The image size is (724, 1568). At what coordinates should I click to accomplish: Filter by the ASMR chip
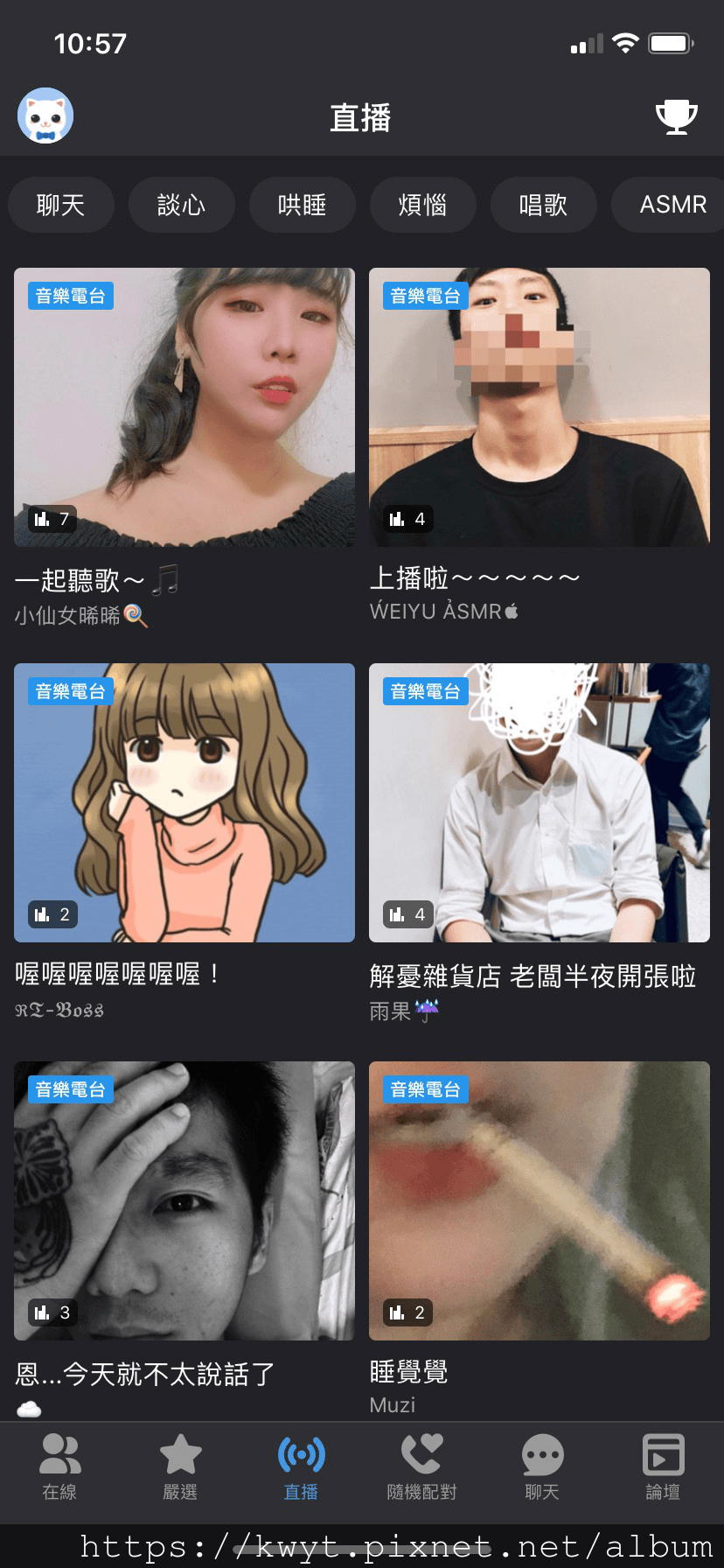(x=672, y=205)
